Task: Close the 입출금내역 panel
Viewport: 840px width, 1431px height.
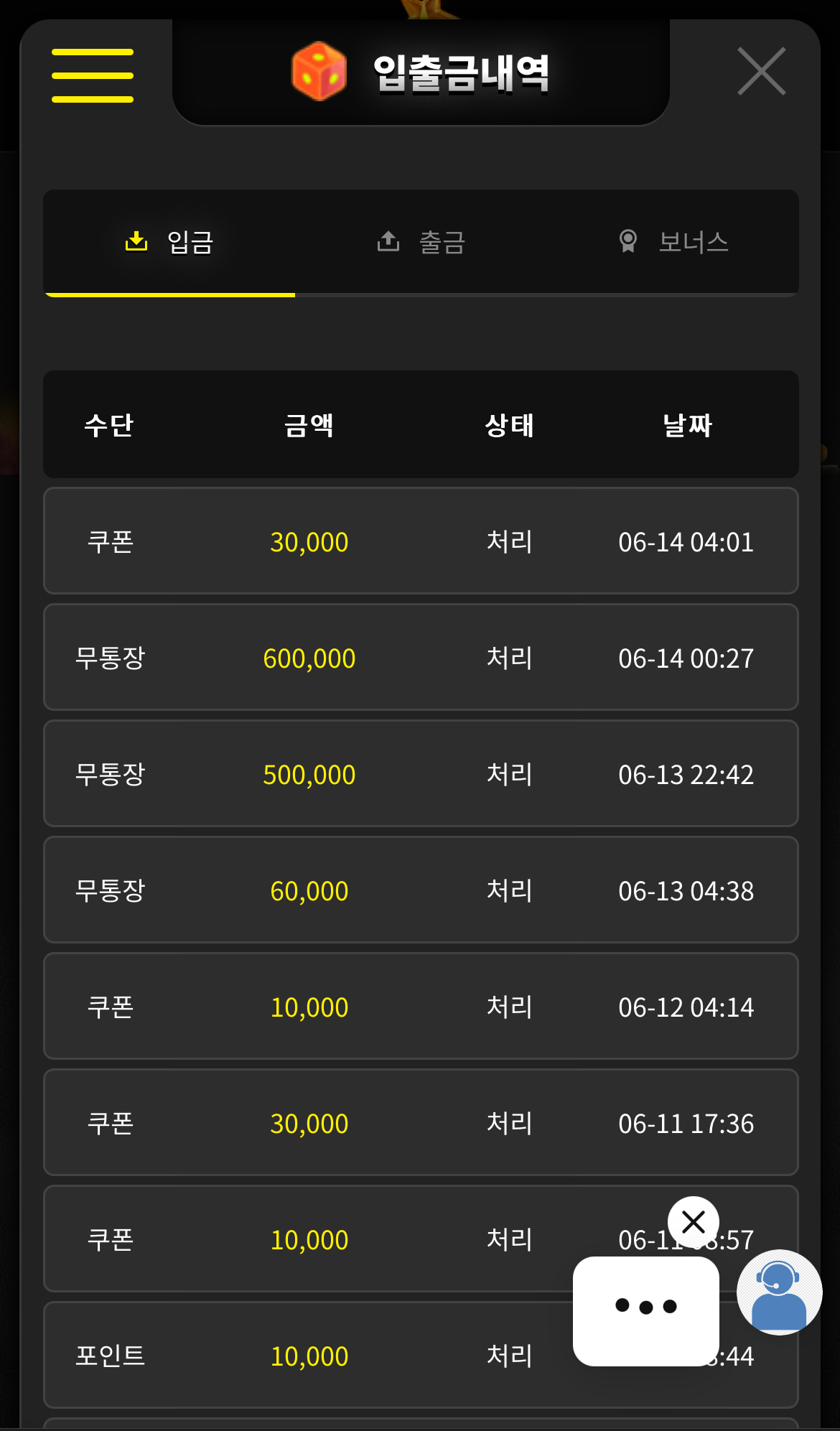Action: coord(762,71)
